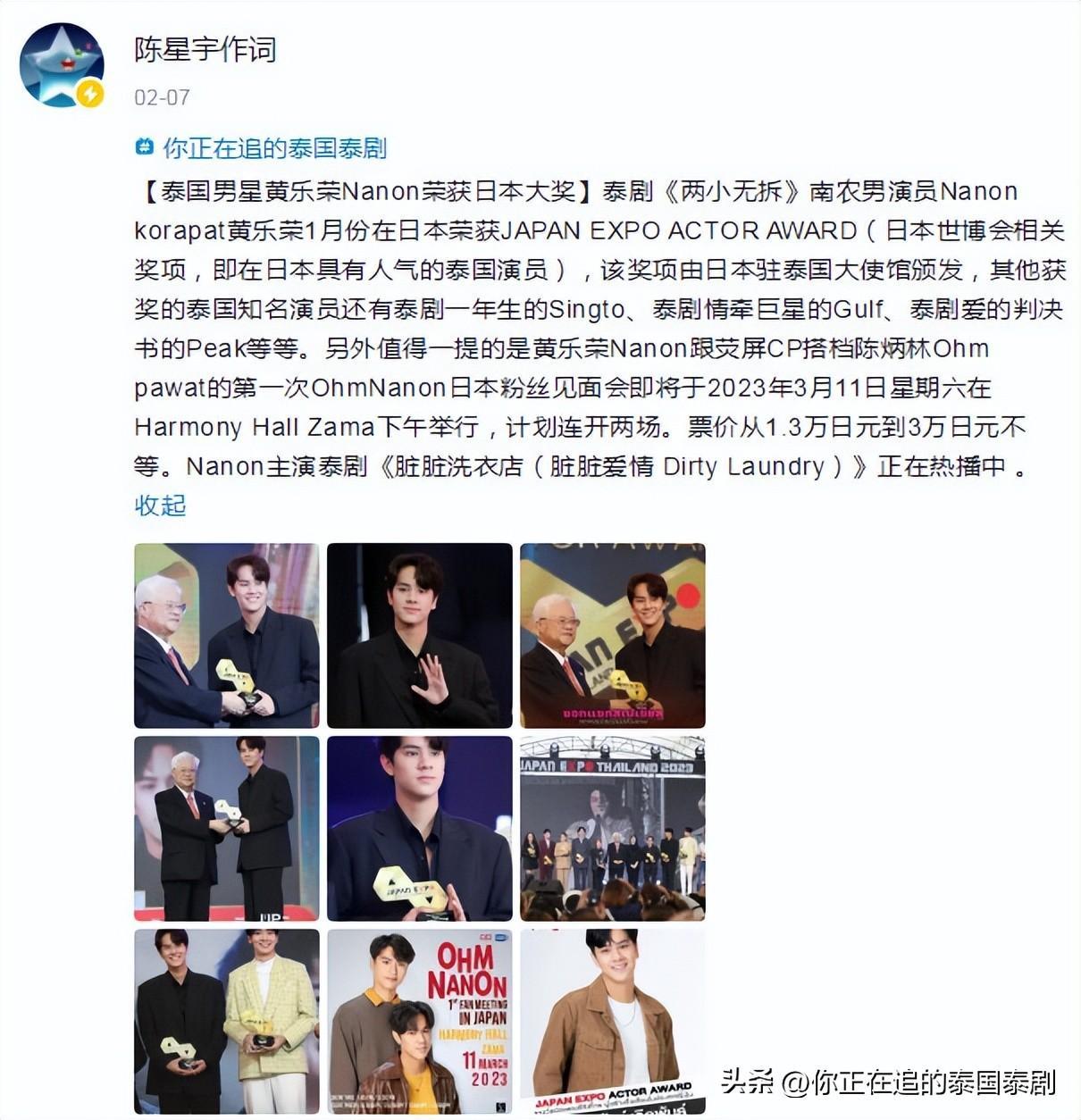View photo of actor waving hand
Image resolution: width=1081 pixels, height=1120 pixels.
pos(419,635)
